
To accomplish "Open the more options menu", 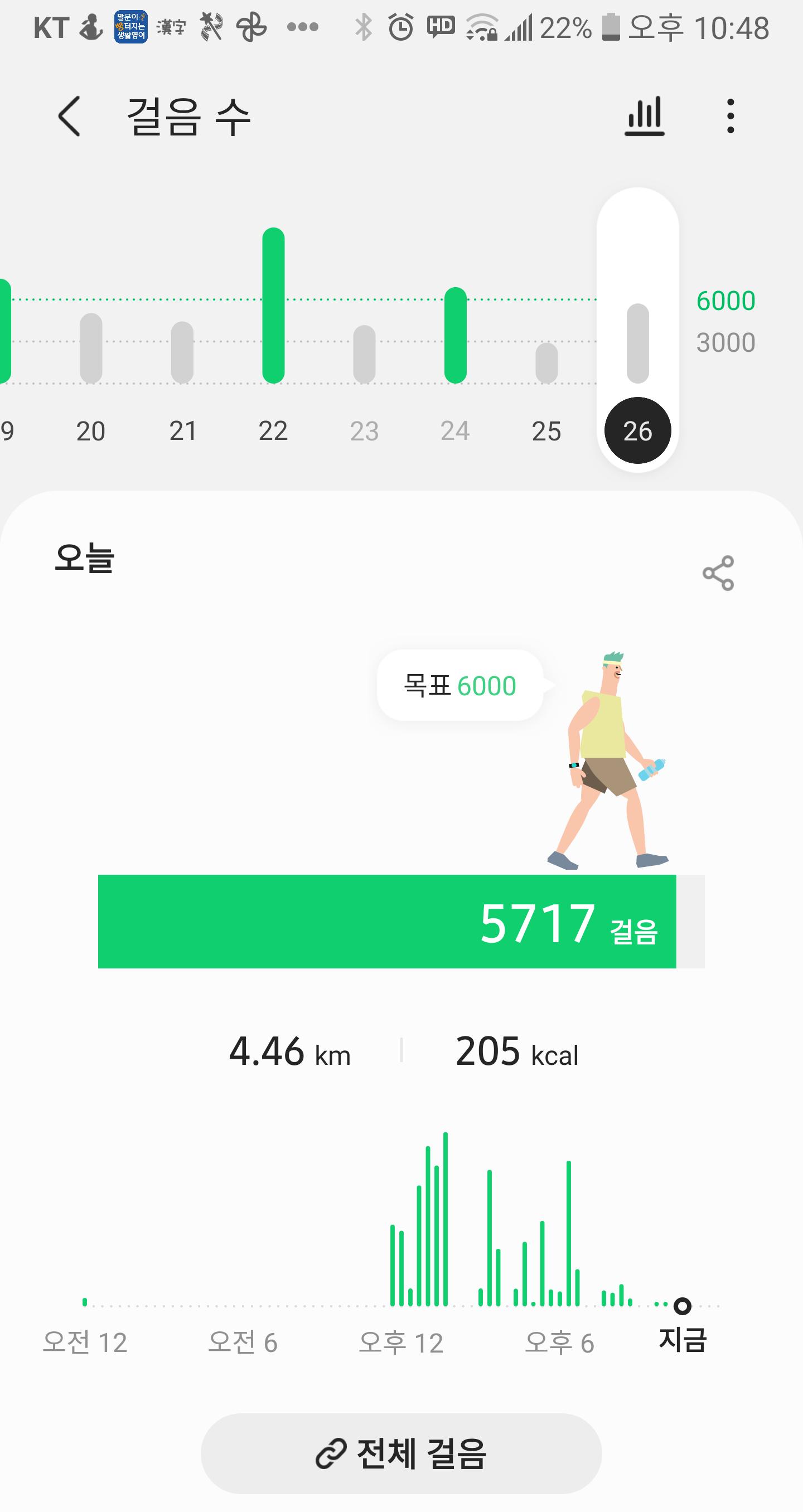I will 730,116.
